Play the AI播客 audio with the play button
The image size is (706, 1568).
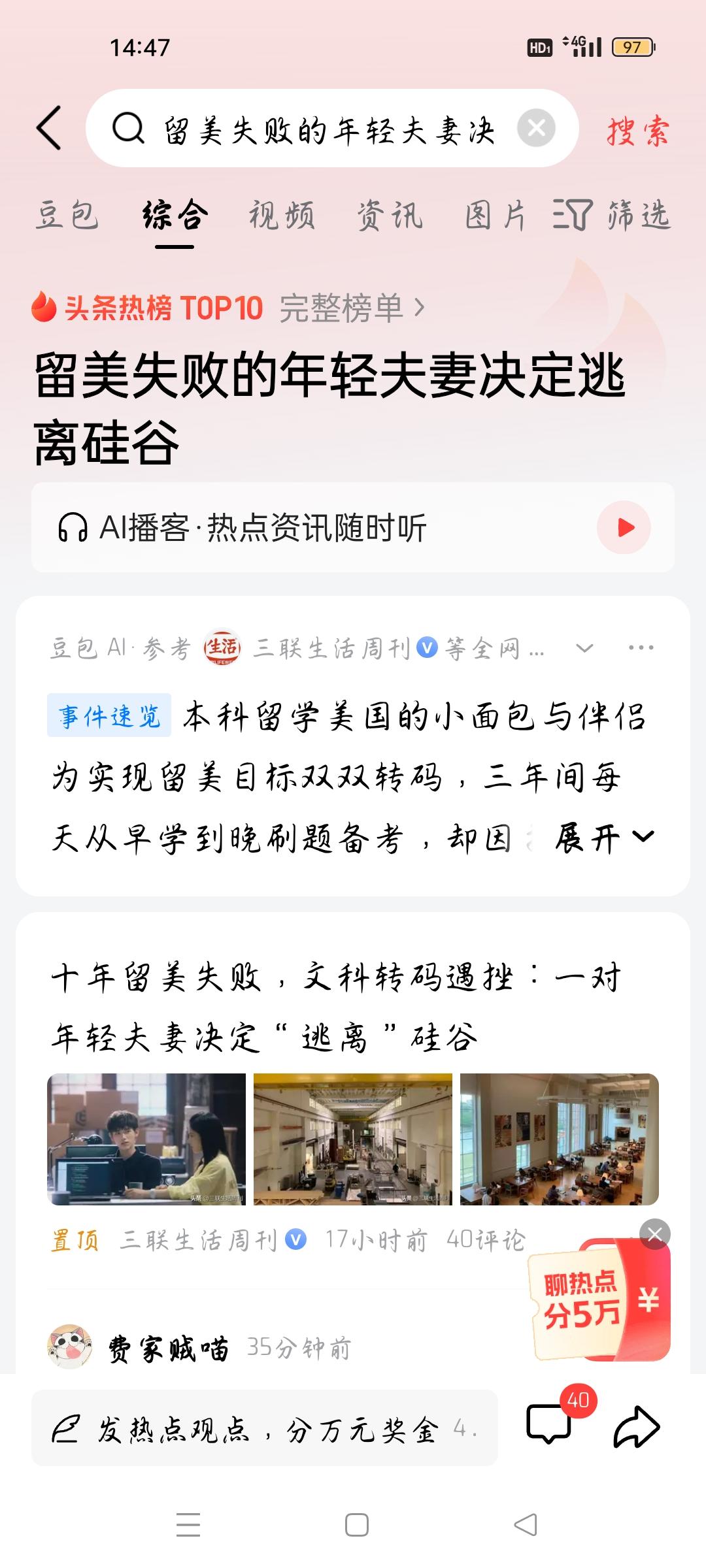point(623,527)
